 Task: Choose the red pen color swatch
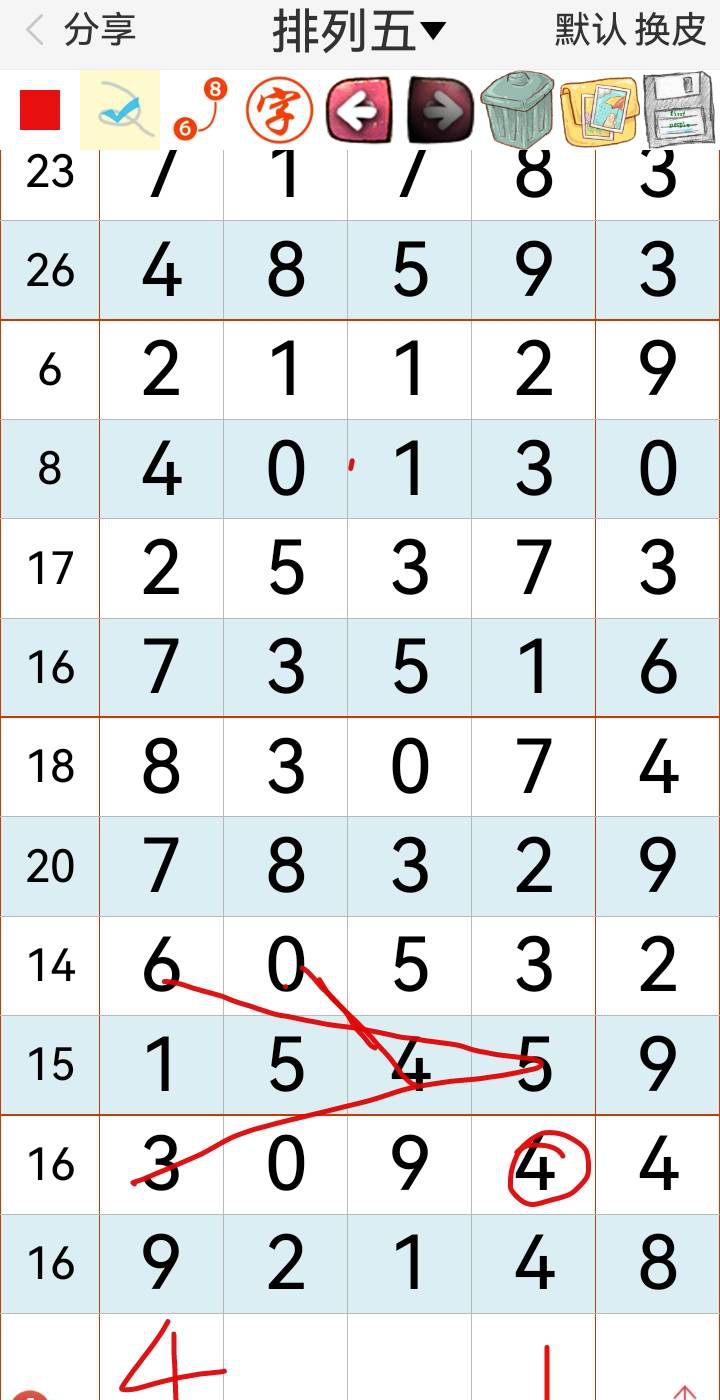40,110
